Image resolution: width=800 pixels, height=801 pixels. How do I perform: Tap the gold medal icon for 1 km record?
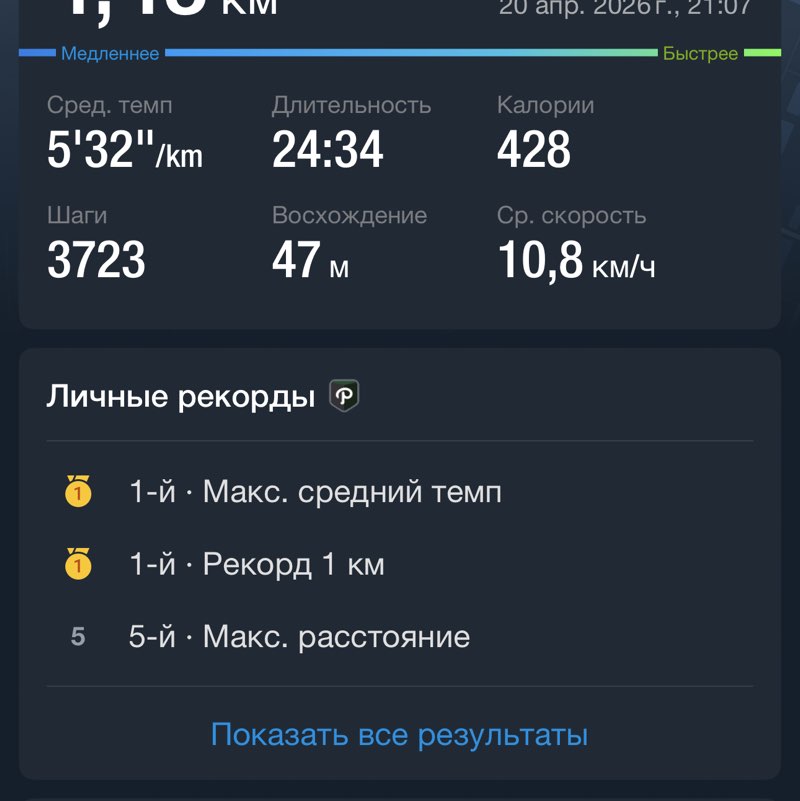[77, 563]
